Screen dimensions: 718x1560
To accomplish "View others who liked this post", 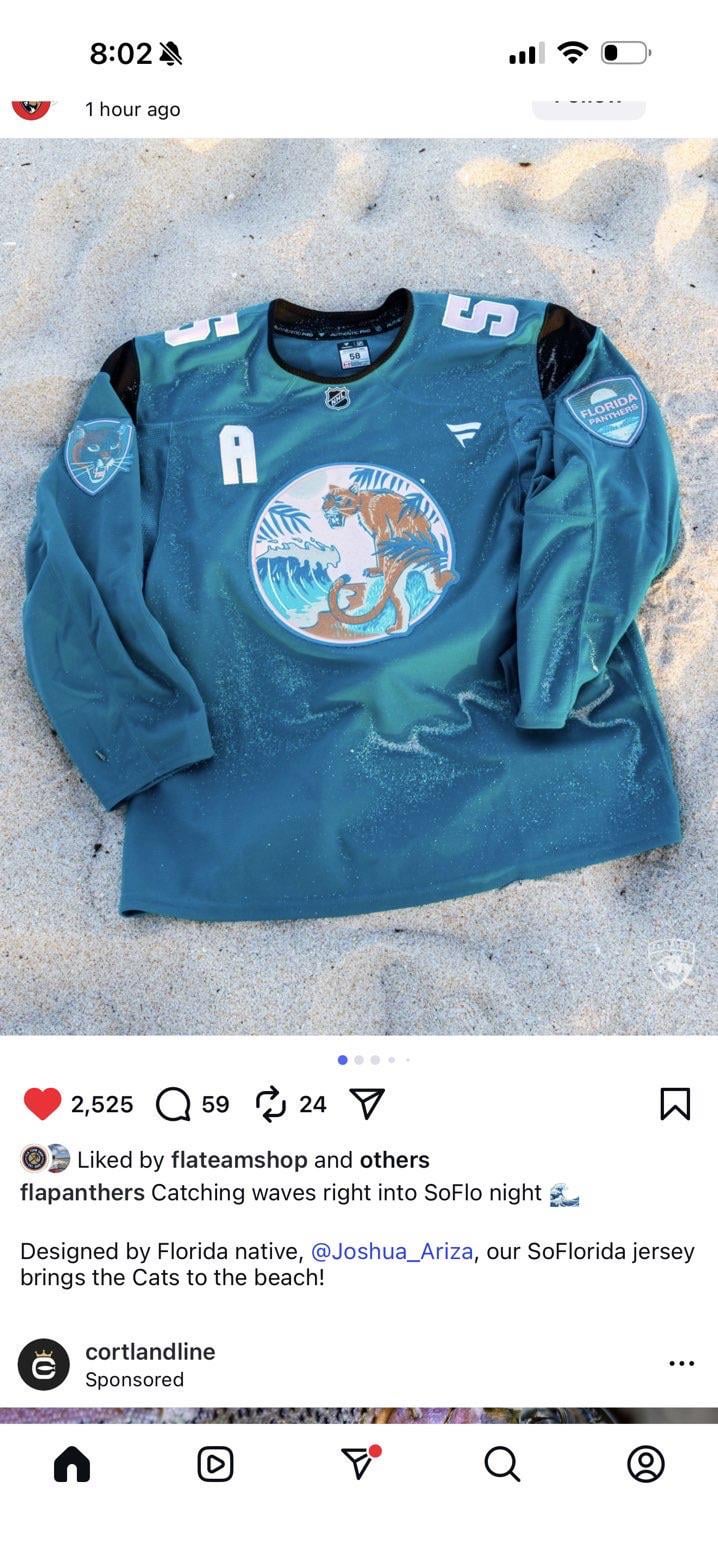I will 394,1160.
